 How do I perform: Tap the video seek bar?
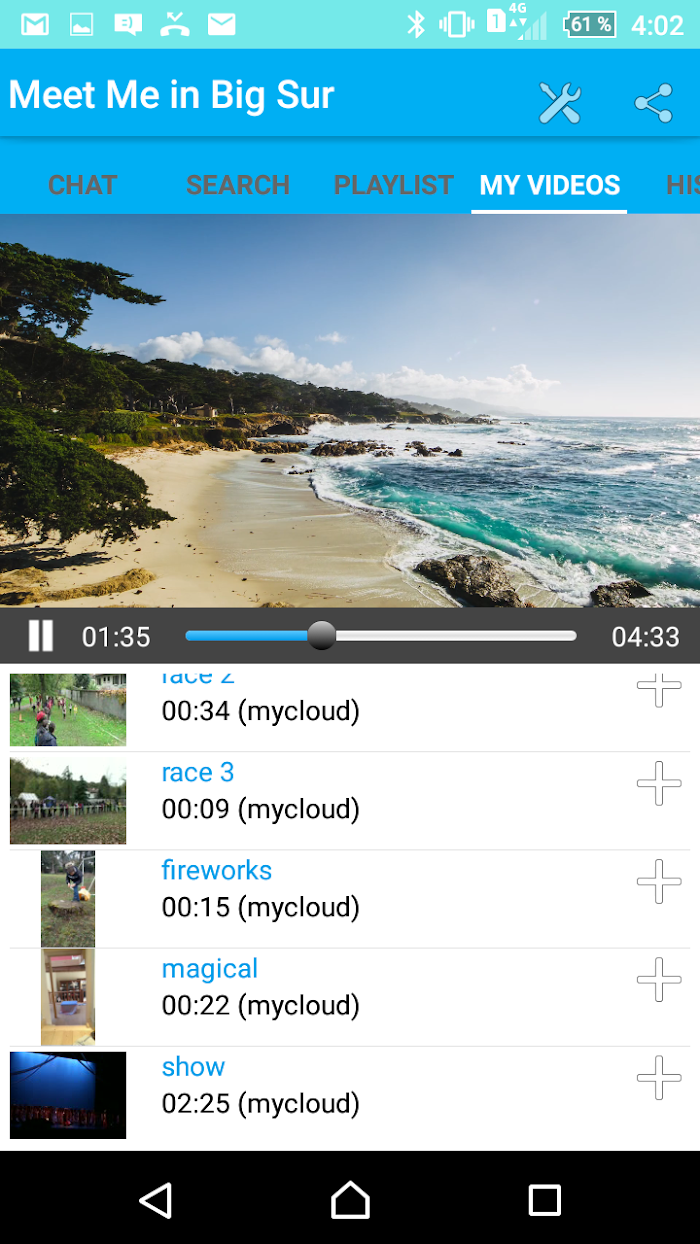click(380, 636)
